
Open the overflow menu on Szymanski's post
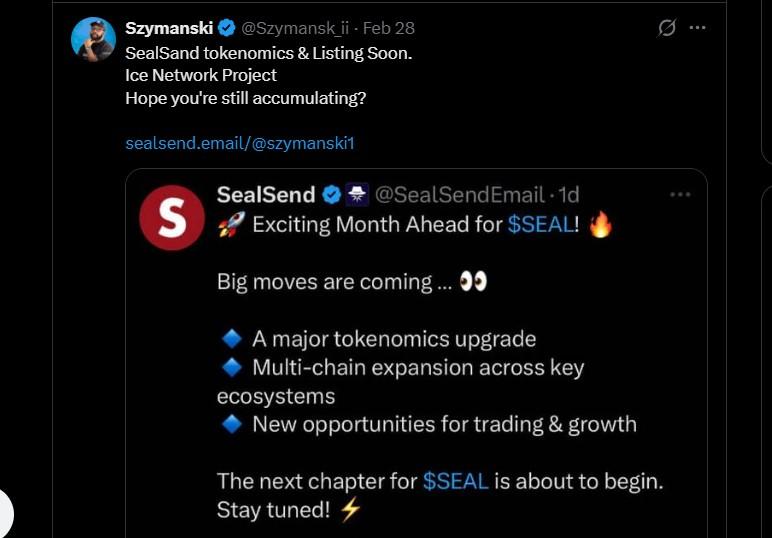click(698, 28)
